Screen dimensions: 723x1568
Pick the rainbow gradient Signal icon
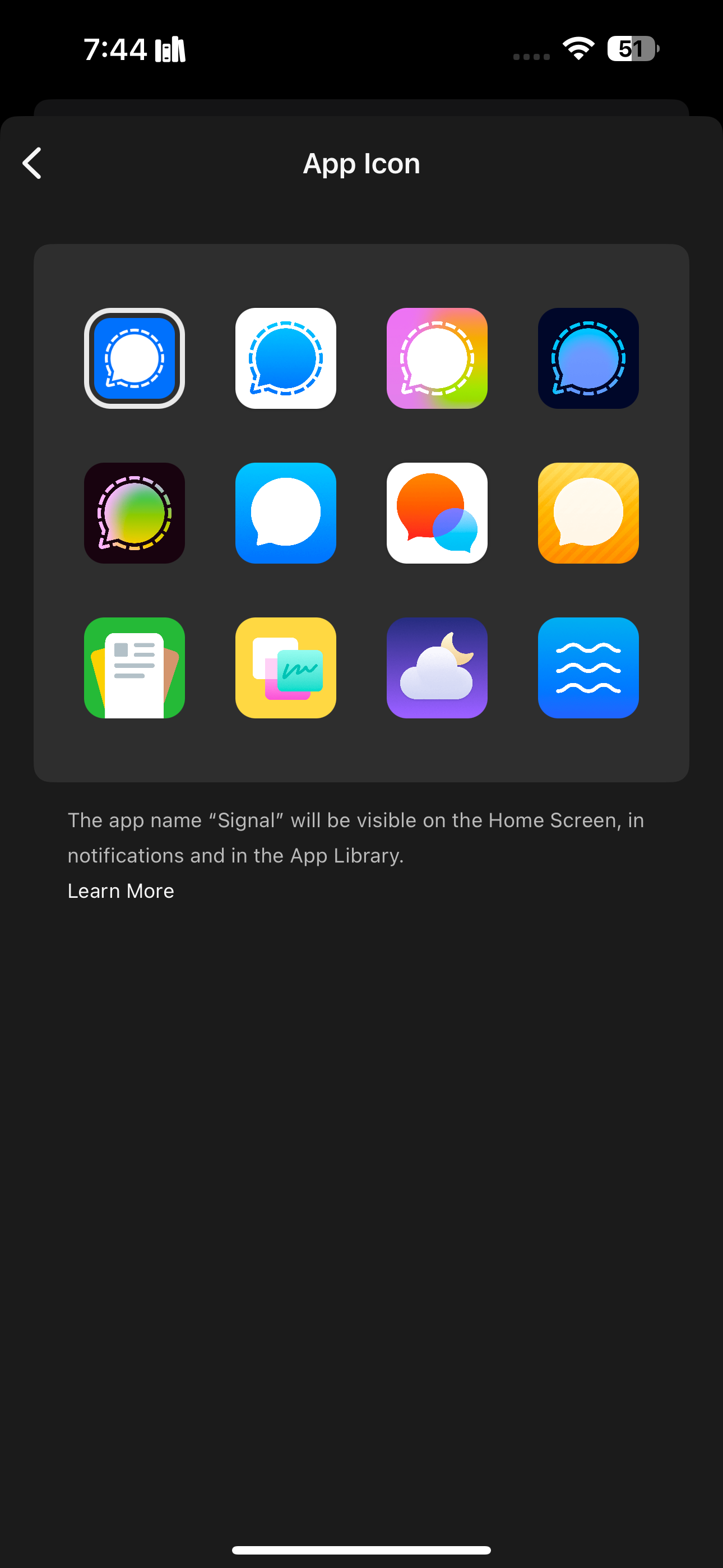pos(437,357)
